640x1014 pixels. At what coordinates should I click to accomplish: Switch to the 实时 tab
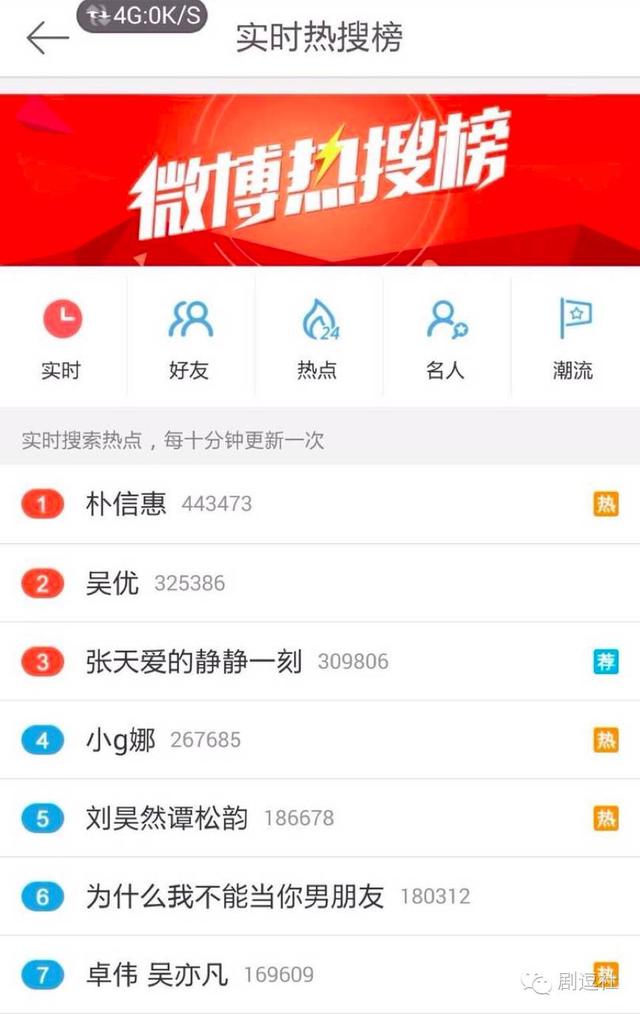[62, 339]
